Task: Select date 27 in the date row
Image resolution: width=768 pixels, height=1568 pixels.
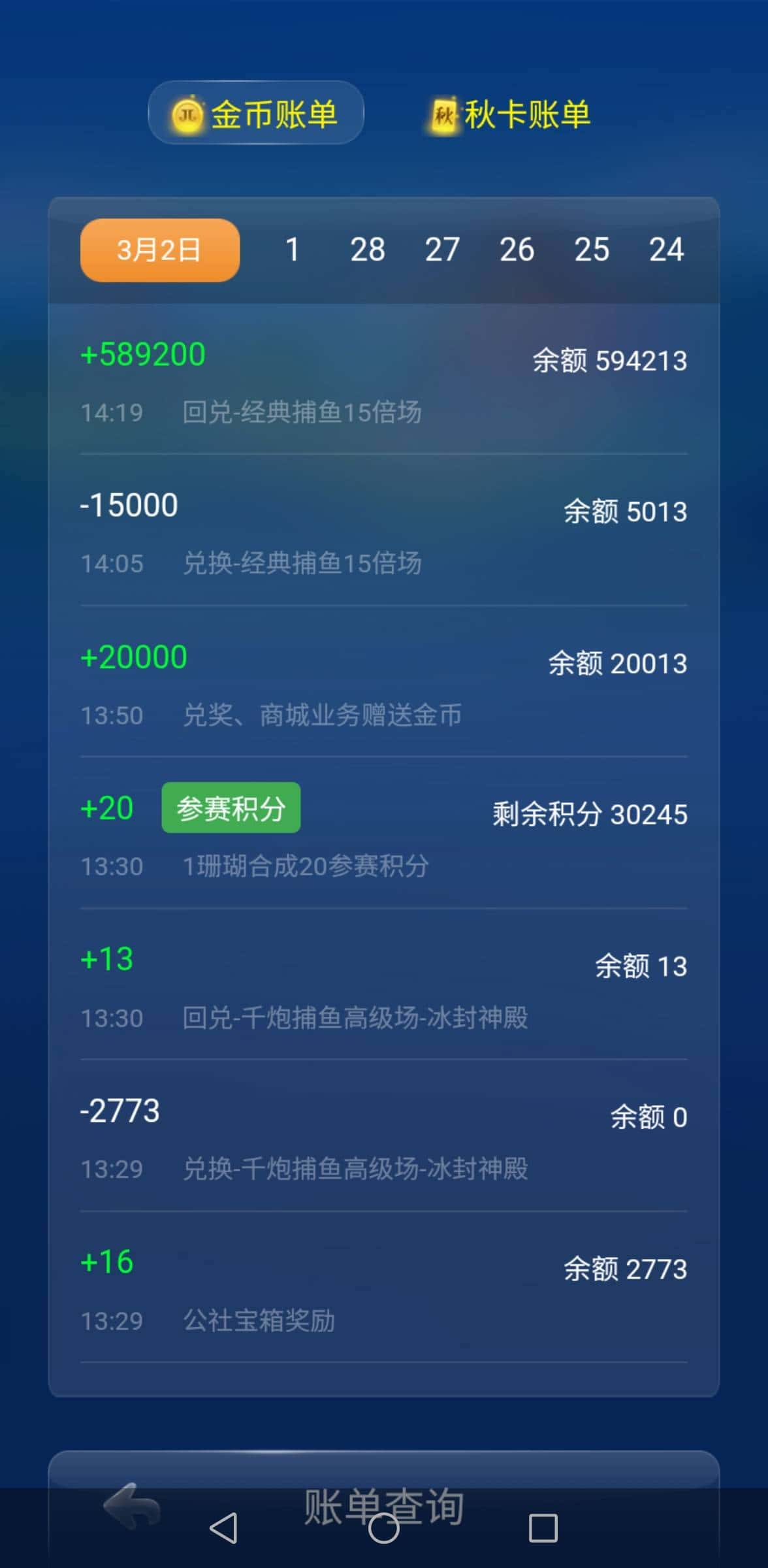Action: [x=443, y=250]
